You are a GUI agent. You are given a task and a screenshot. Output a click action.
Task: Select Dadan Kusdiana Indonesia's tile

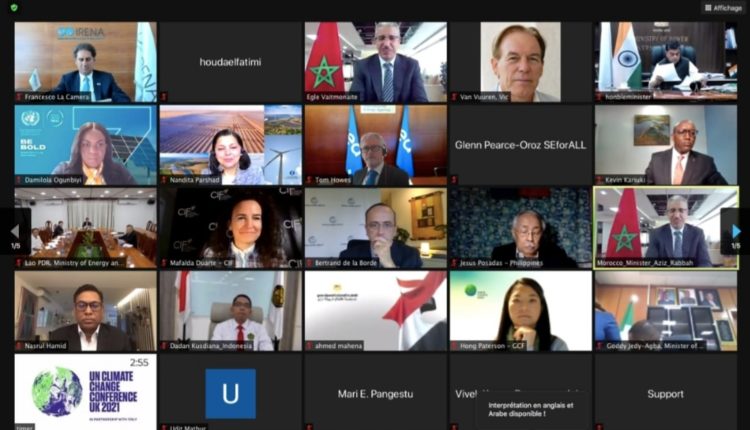click(230, 310)
